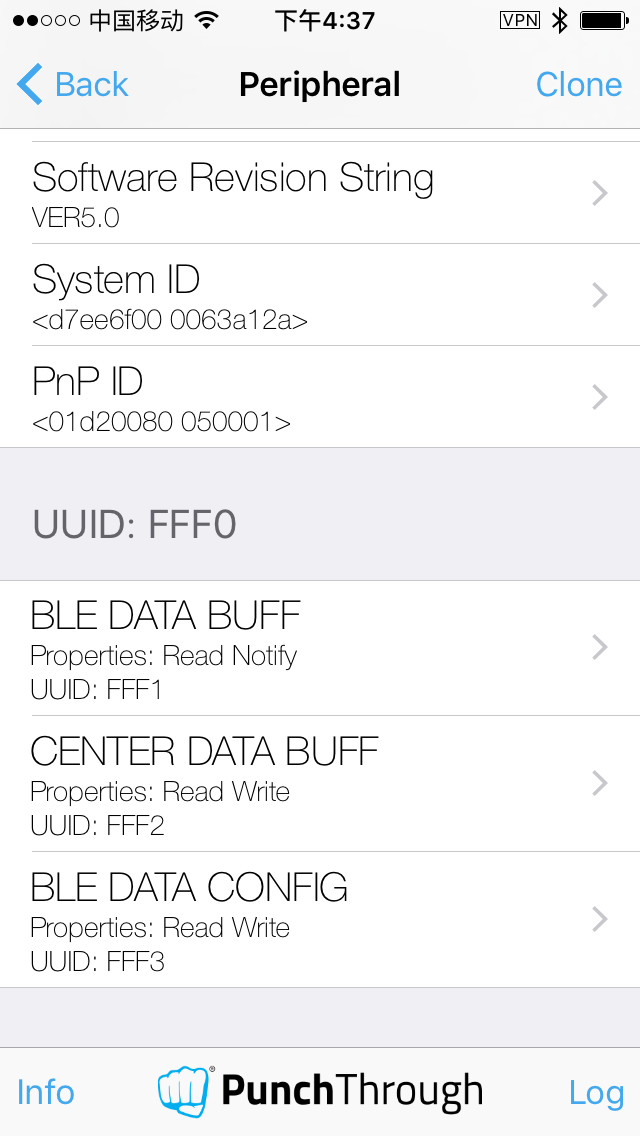
Task: Open BLE DATA BUFF characteristic FFF1
Action: click(320, 648)
